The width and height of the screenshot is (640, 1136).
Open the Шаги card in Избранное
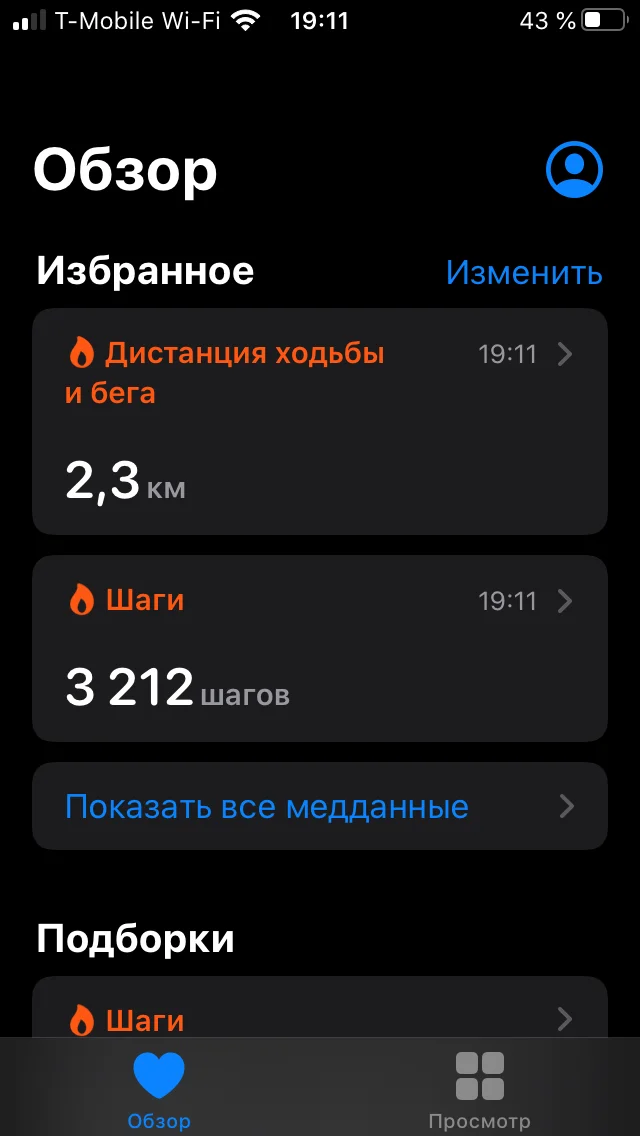(320, 648)
